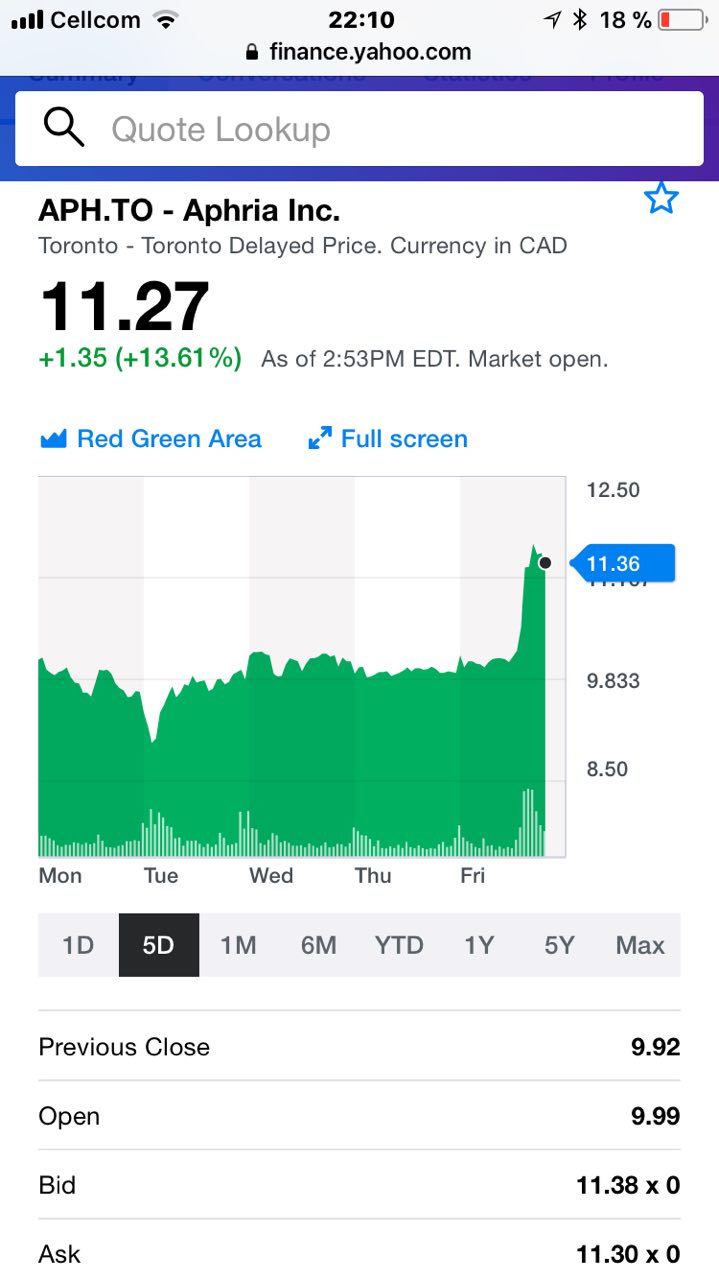The height and width of the screenshot is (1280, 719).
Task: Show the 6M chart range
Action: [x=319, y=945]
